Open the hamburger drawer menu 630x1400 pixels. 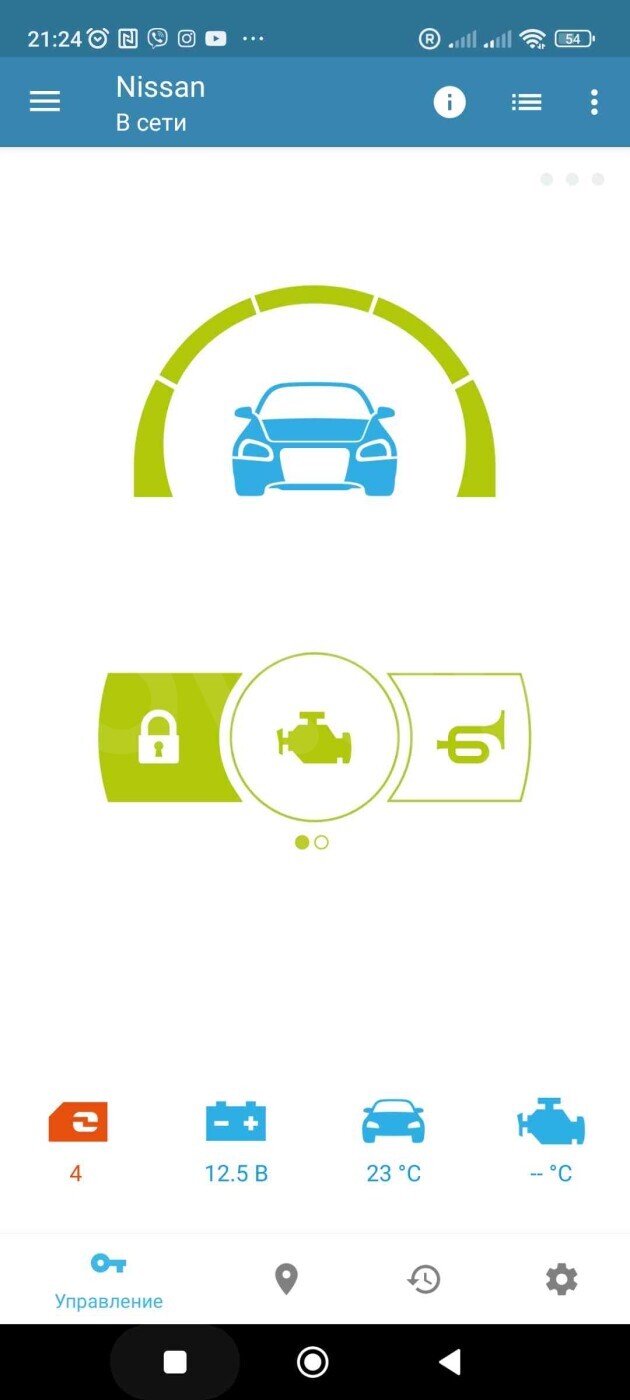(x=45, y=102)
